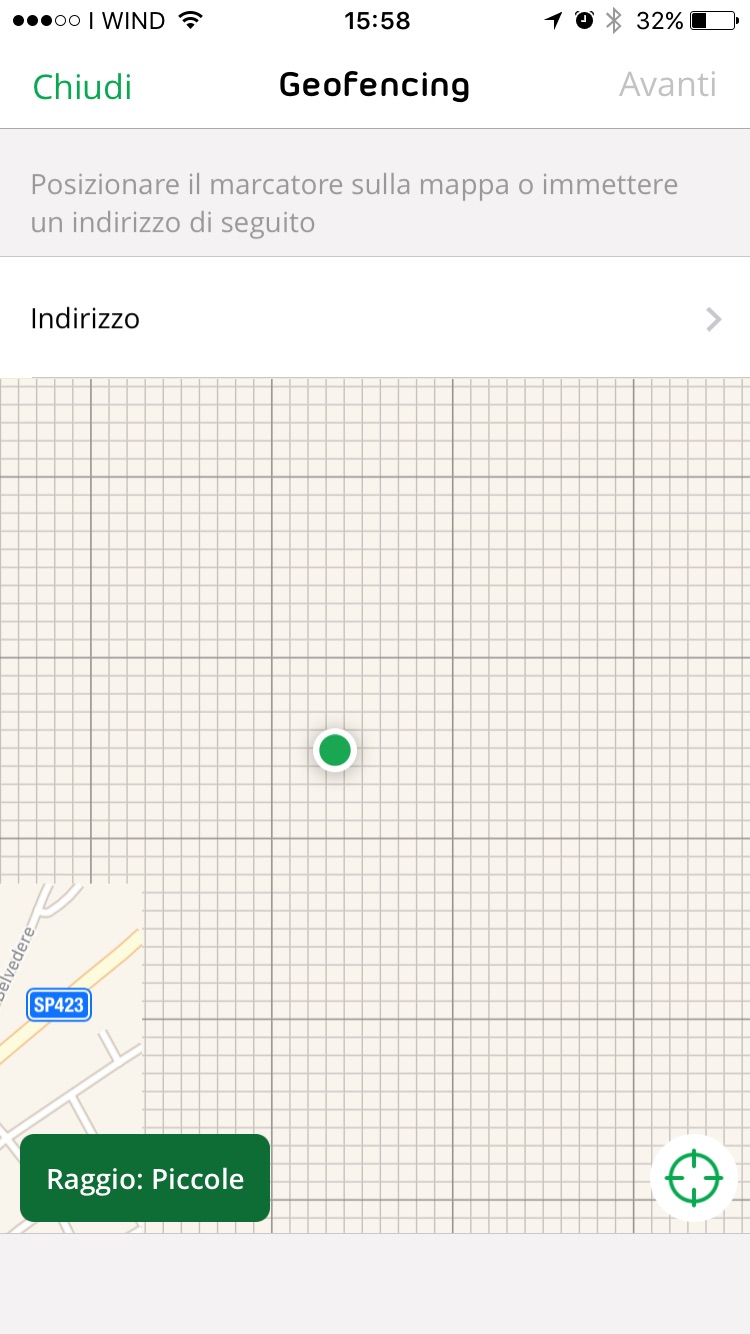Open the Indirizzo address row
The width and height of the screenshot is (750, 1334).
coord(375,319)
